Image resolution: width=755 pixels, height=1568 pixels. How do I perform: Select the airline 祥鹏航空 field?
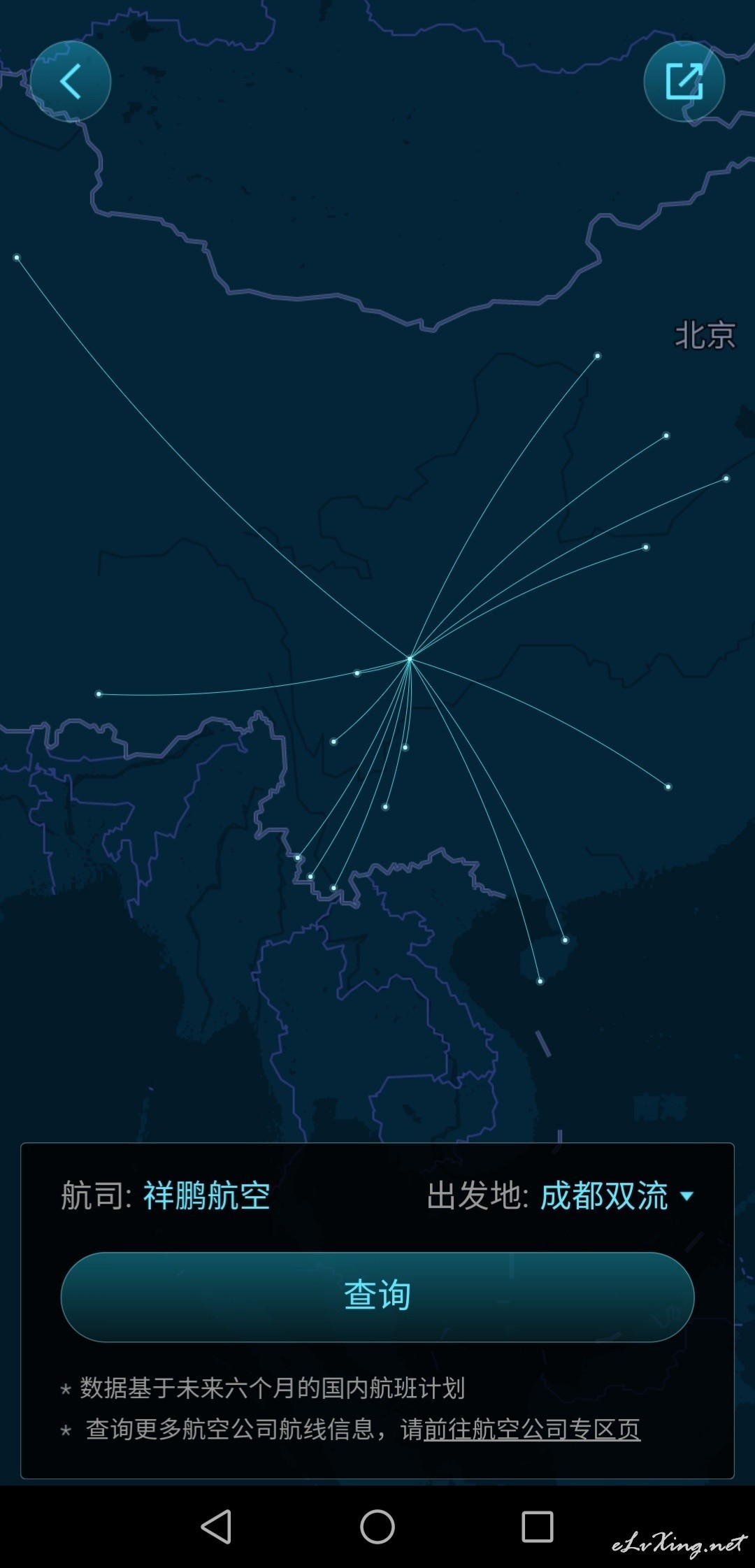click(x=207, y=1195)
